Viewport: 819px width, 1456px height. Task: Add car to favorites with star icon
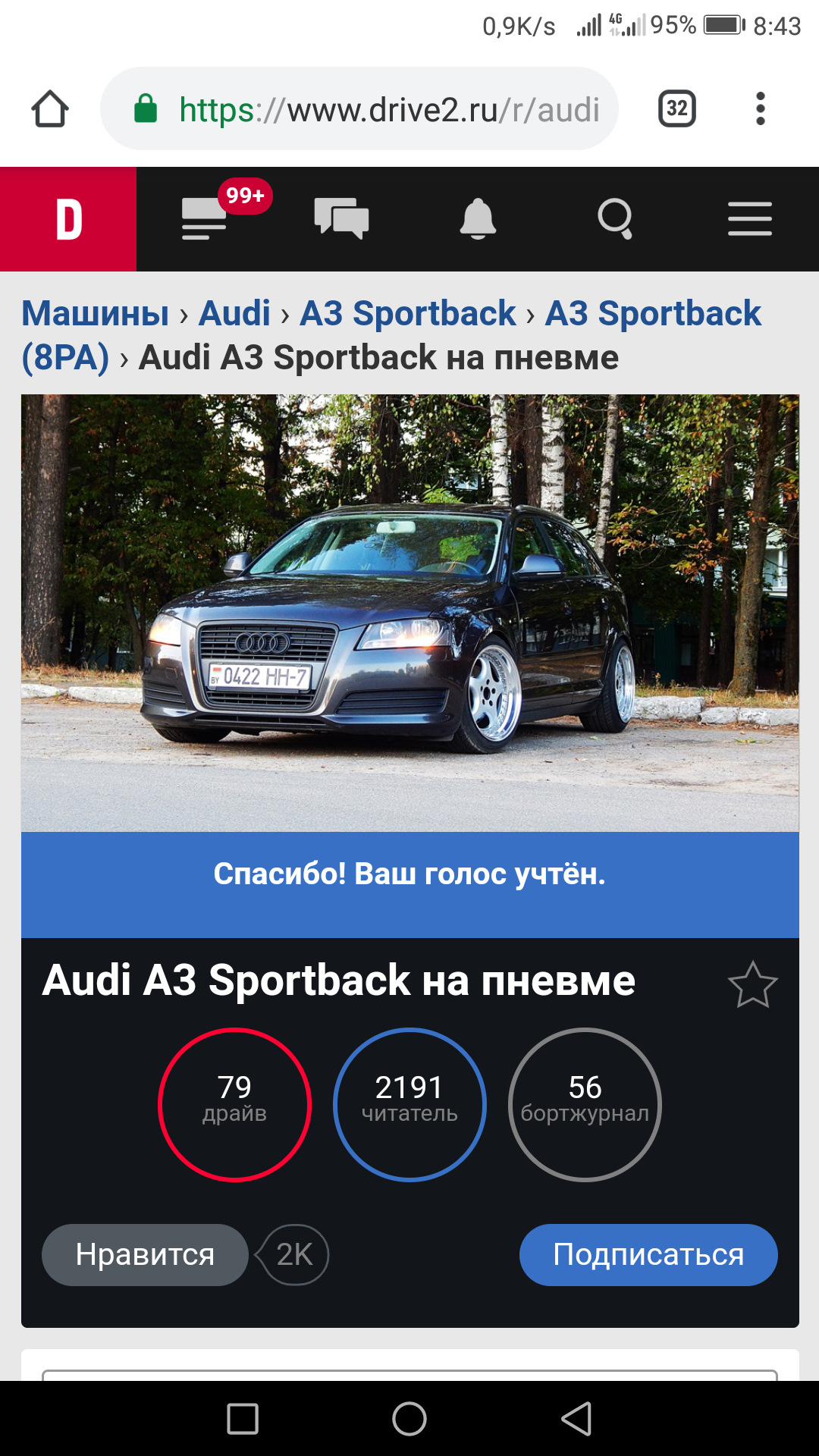(x=753, y=985)
